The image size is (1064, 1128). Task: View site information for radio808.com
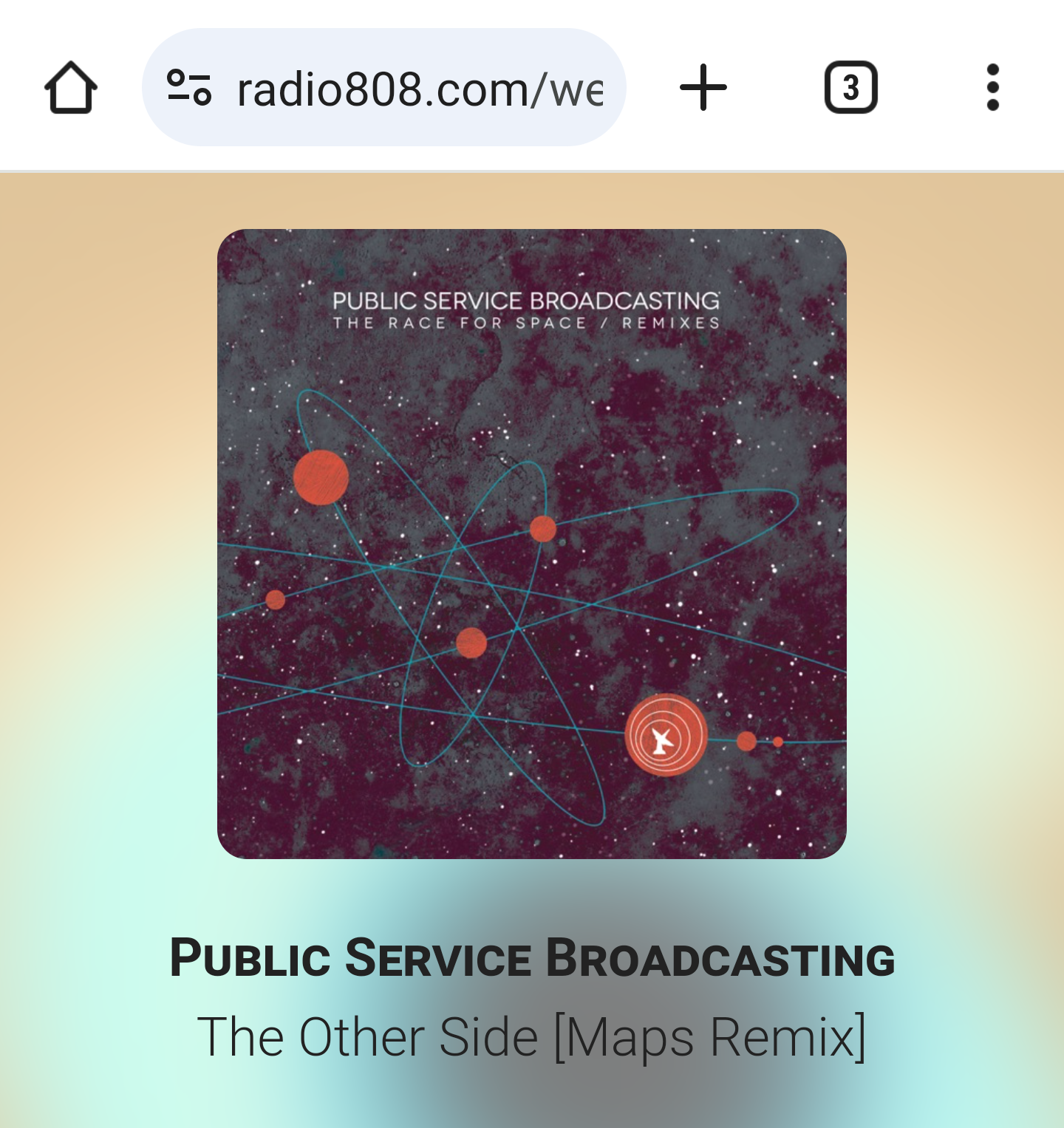(x=189, y=88)
